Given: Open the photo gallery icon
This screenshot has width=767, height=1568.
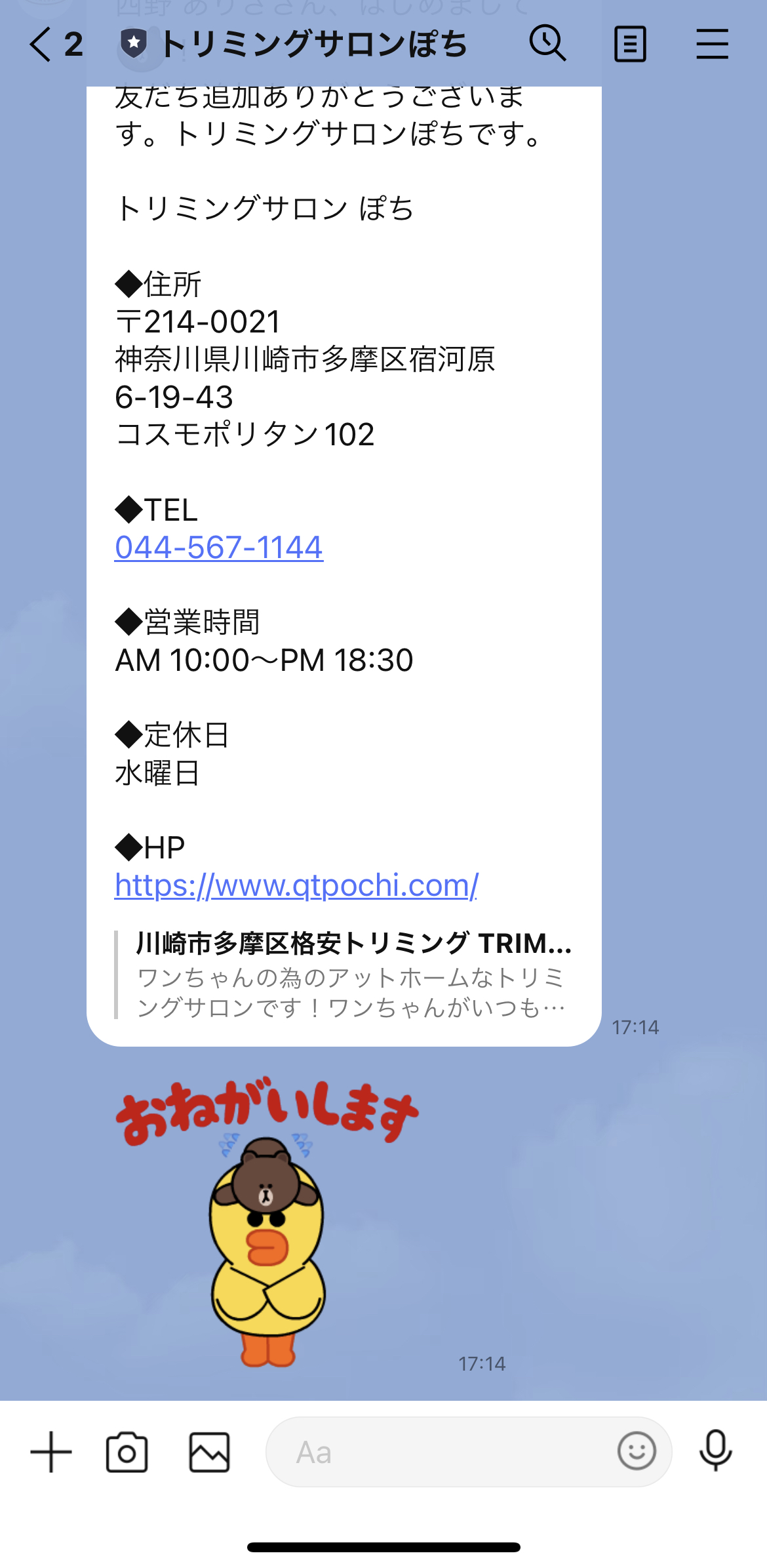Looking at the screenshot, I should [x=210, y=1453].
